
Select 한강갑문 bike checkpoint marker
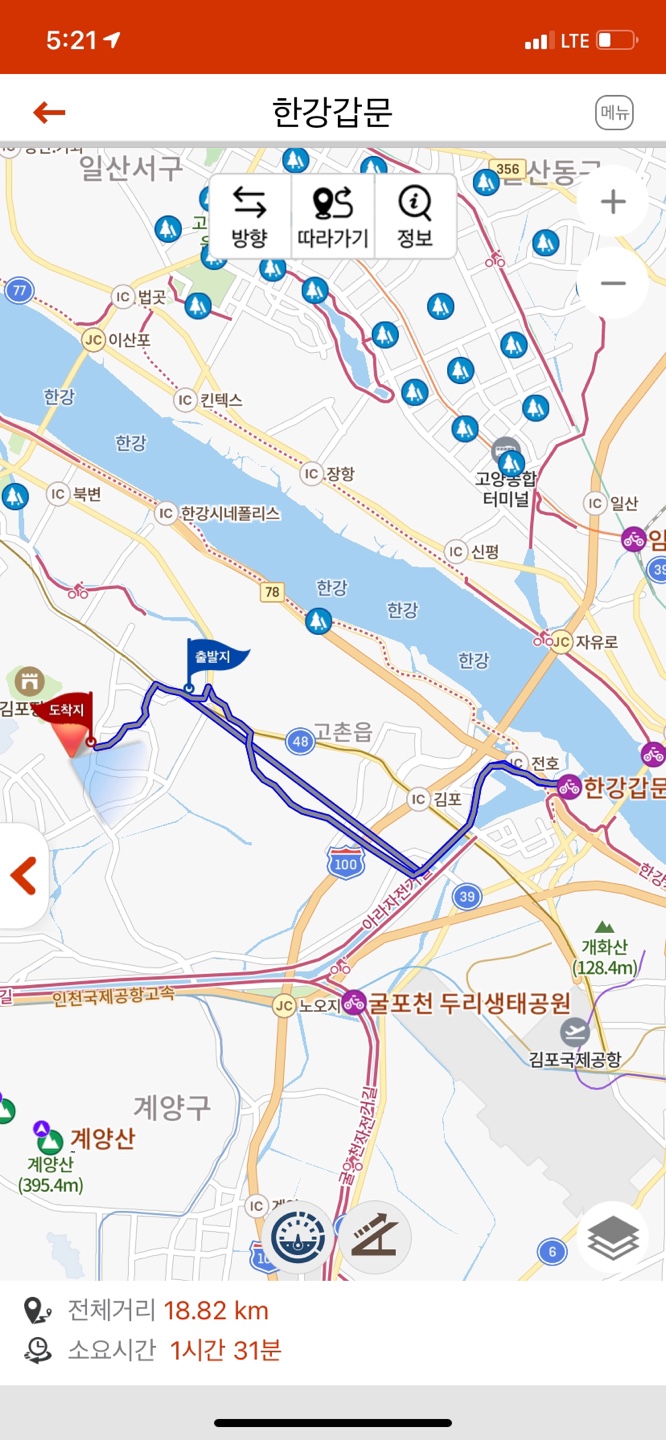click(x=570, y=787)
